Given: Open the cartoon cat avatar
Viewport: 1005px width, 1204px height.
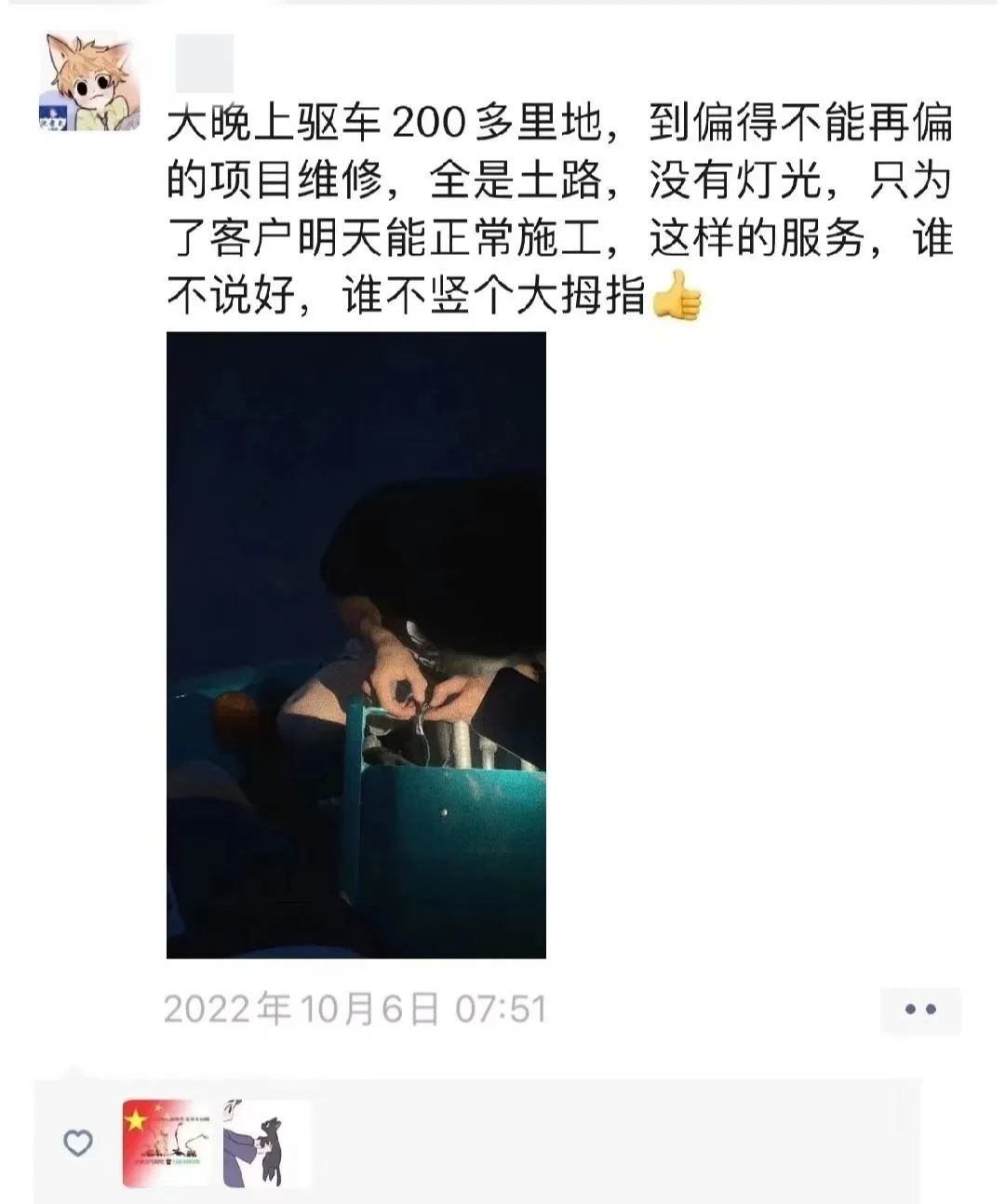Looking at the screenshot, I should point(90,74).
